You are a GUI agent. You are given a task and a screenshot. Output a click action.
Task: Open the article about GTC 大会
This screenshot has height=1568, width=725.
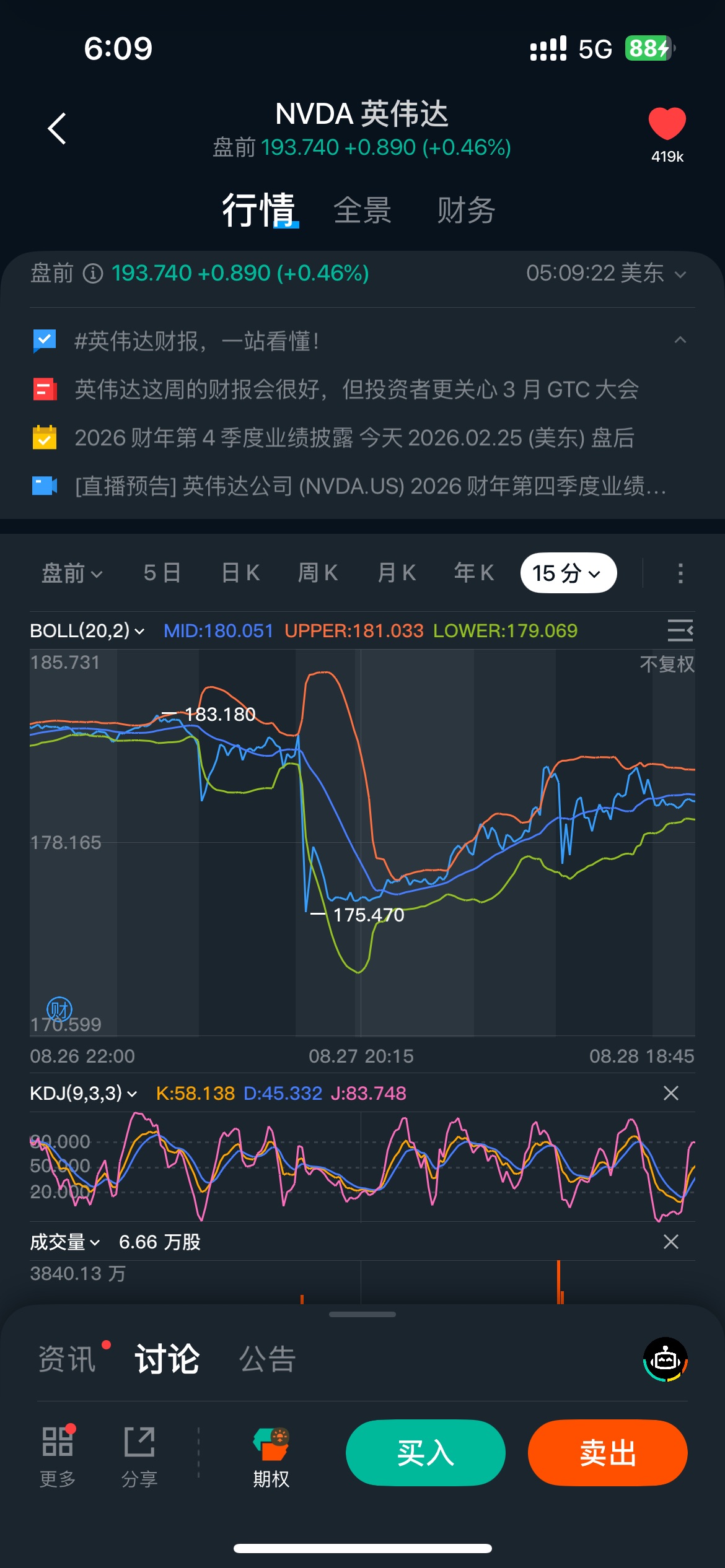(x=356, y=390)
